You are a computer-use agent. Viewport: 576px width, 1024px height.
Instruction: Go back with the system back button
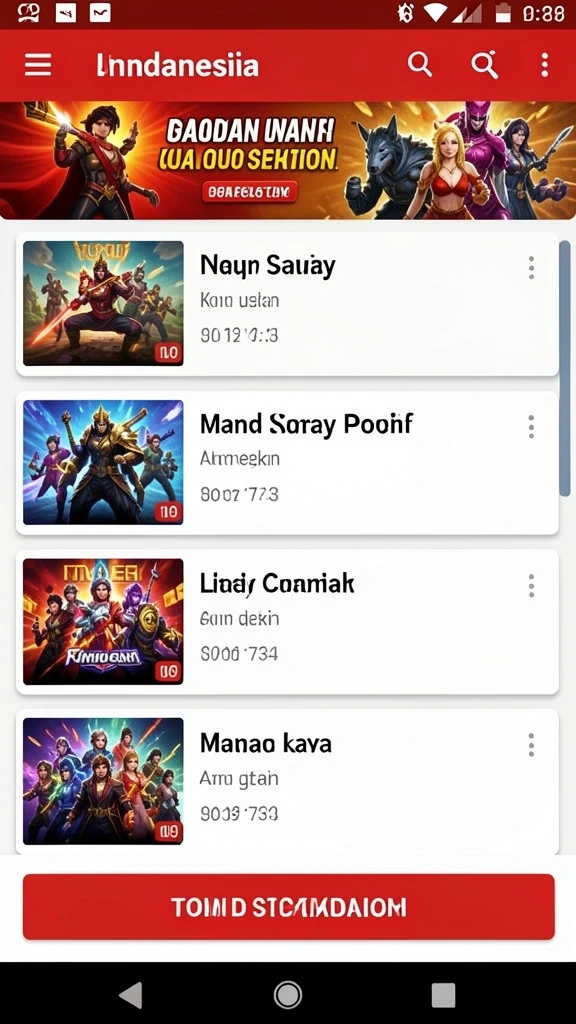point(131,995)
